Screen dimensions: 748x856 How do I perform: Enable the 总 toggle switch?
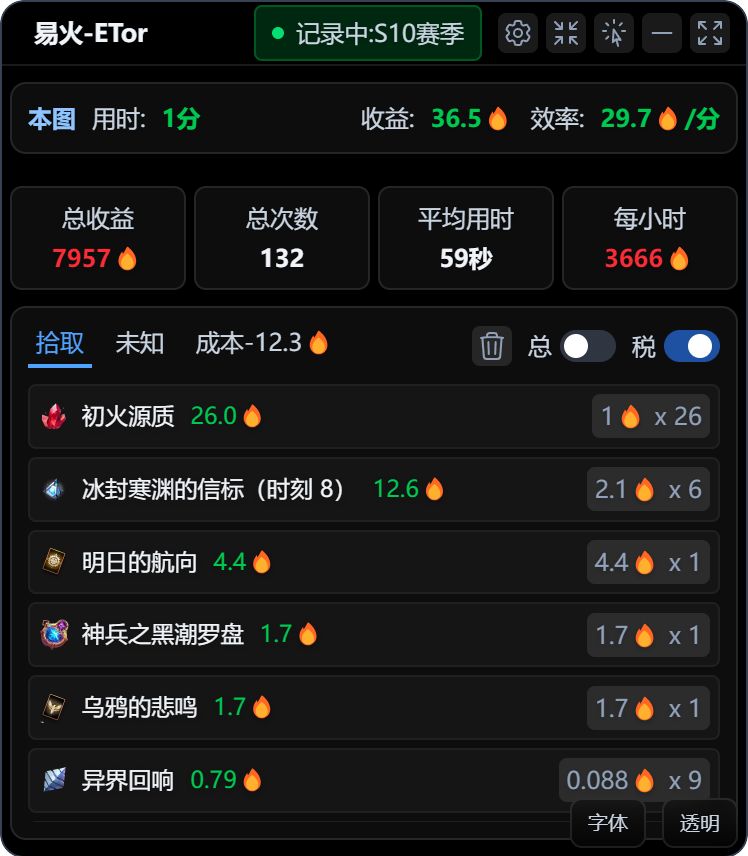coord(587,346)
